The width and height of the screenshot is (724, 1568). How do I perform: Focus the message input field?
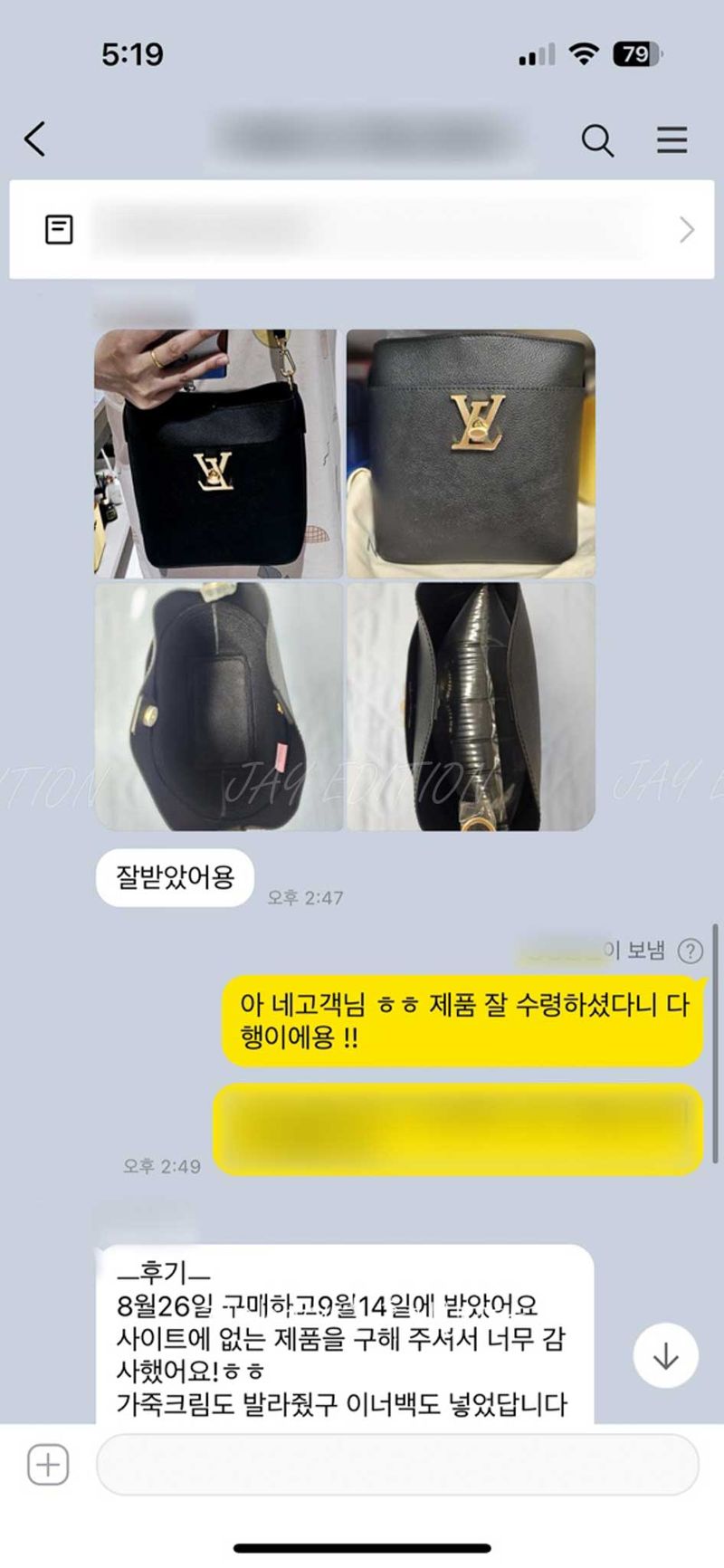(396, 1464)
